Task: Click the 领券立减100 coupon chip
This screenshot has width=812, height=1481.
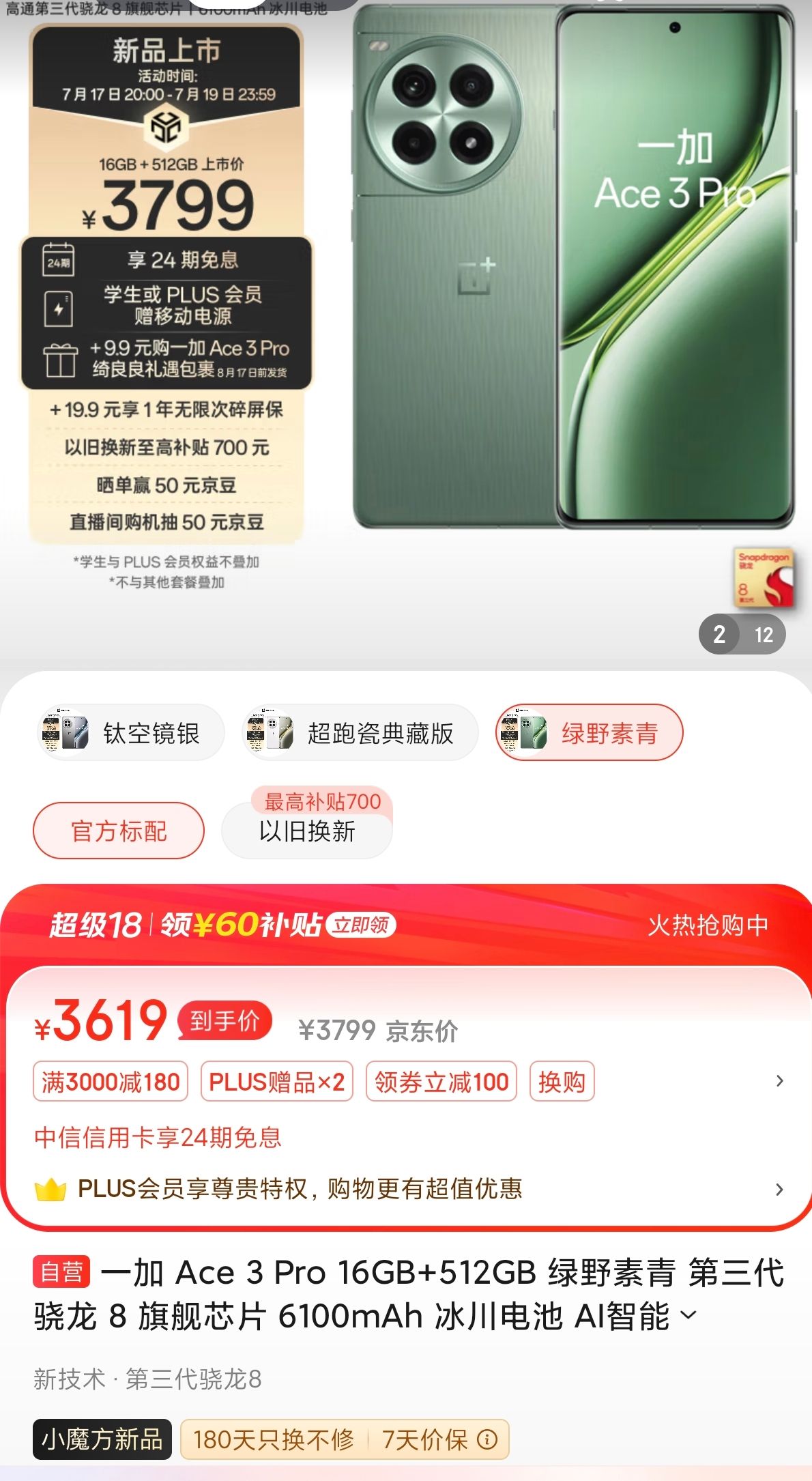Action: (441, 1082)
